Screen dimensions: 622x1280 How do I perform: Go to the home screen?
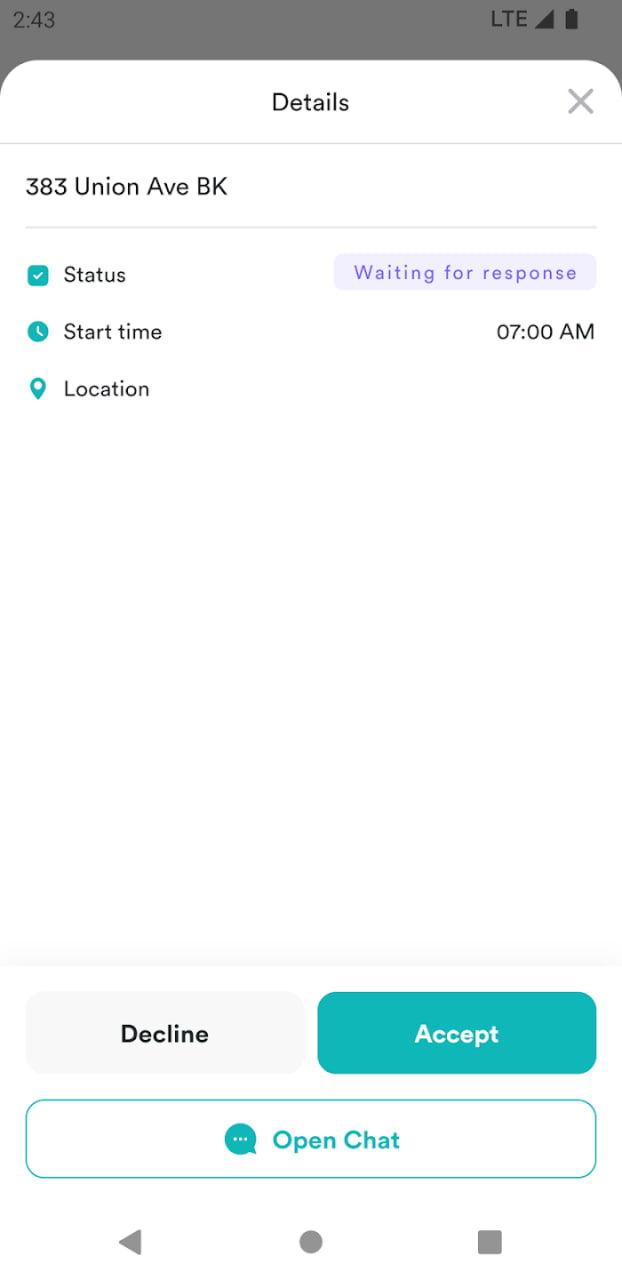point(311,1242)
